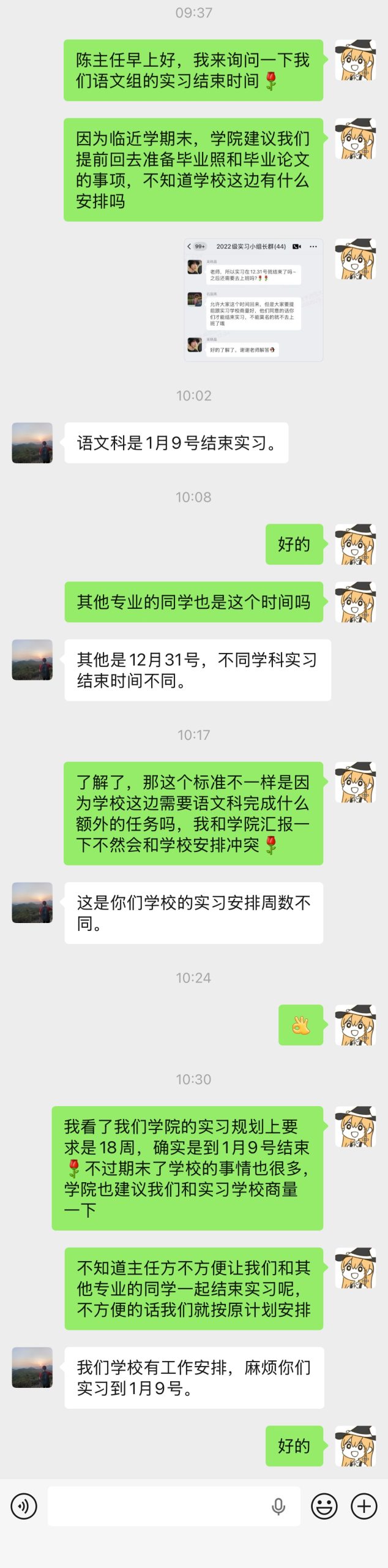Open the emoji sticker panel
Image resolution: width=388 pixels, height=1568 pixels.
324,1506
